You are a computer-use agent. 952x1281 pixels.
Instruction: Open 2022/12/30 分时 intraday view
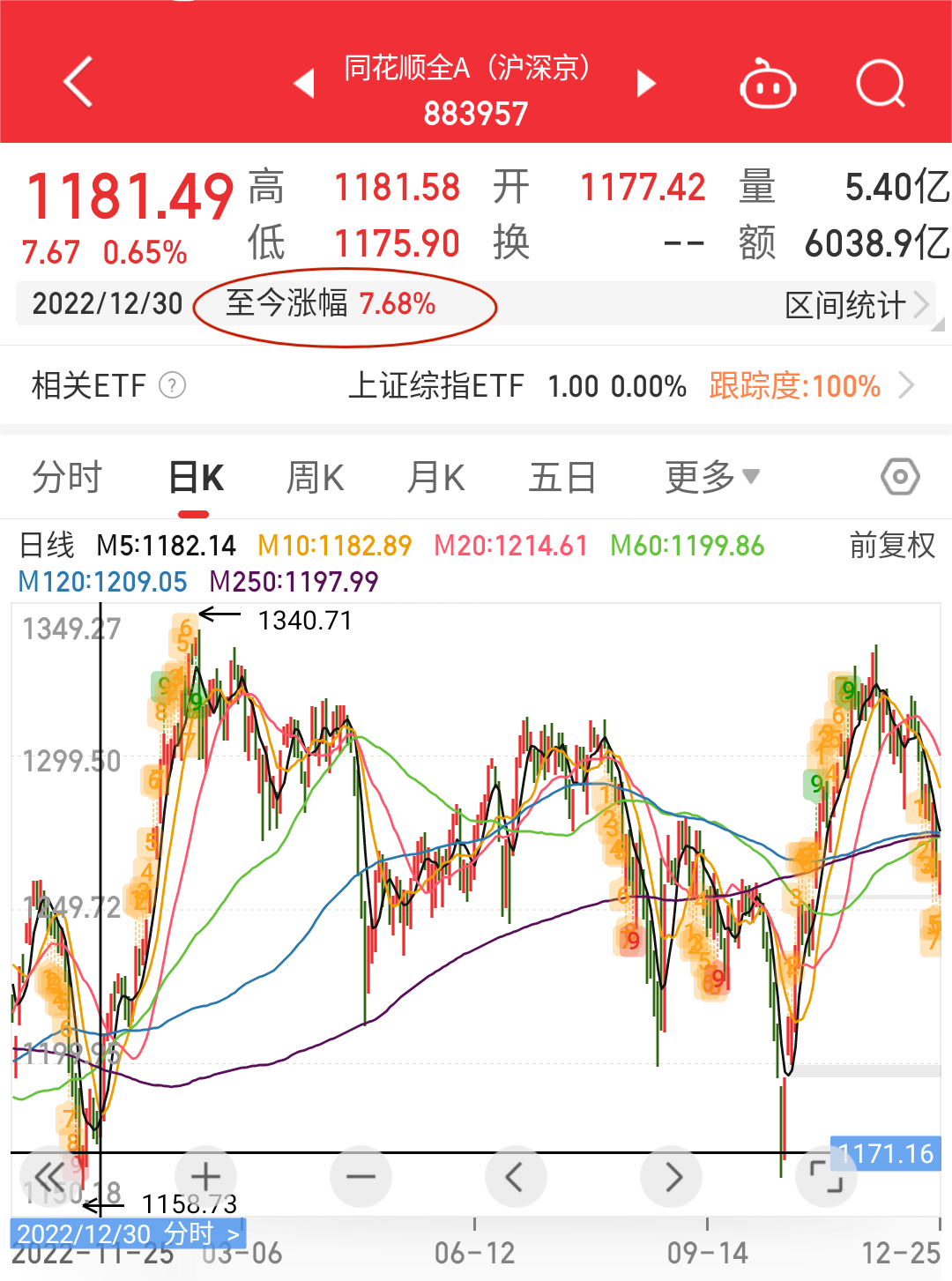click(x=128, y=1233)
